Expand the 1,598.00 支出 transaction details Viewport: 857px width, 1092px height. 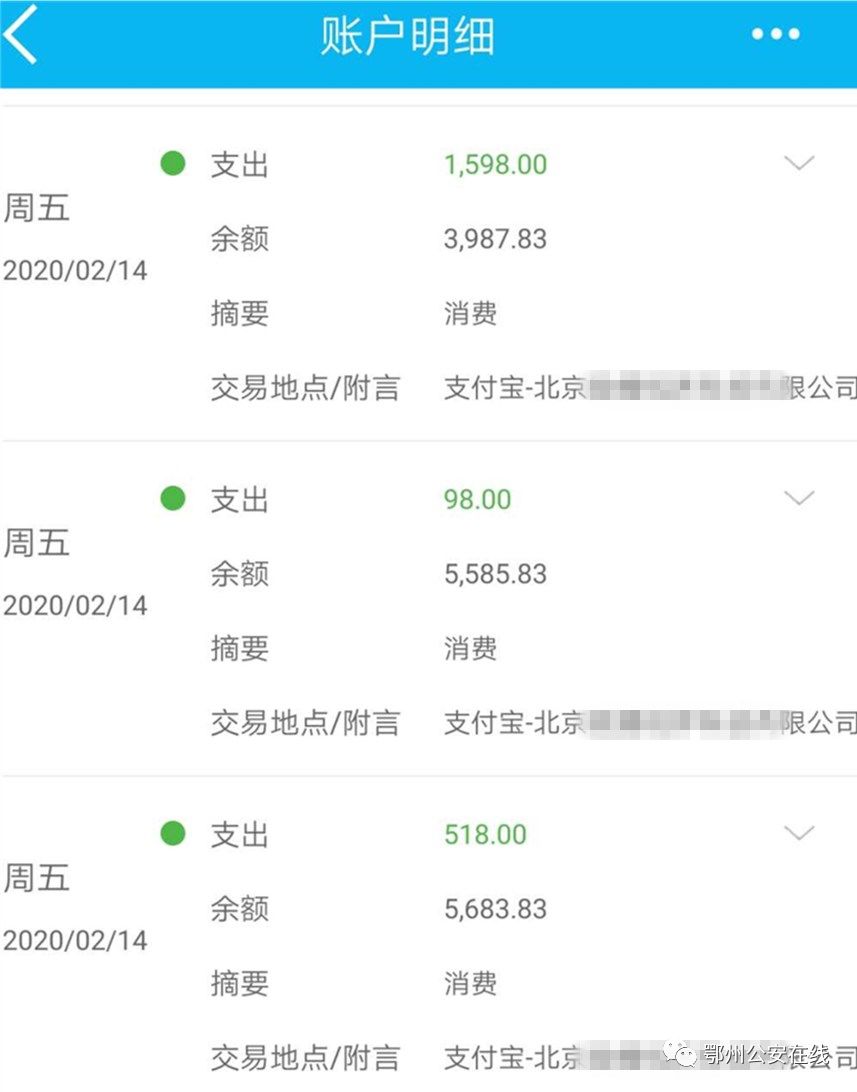[x=799, y=164]
